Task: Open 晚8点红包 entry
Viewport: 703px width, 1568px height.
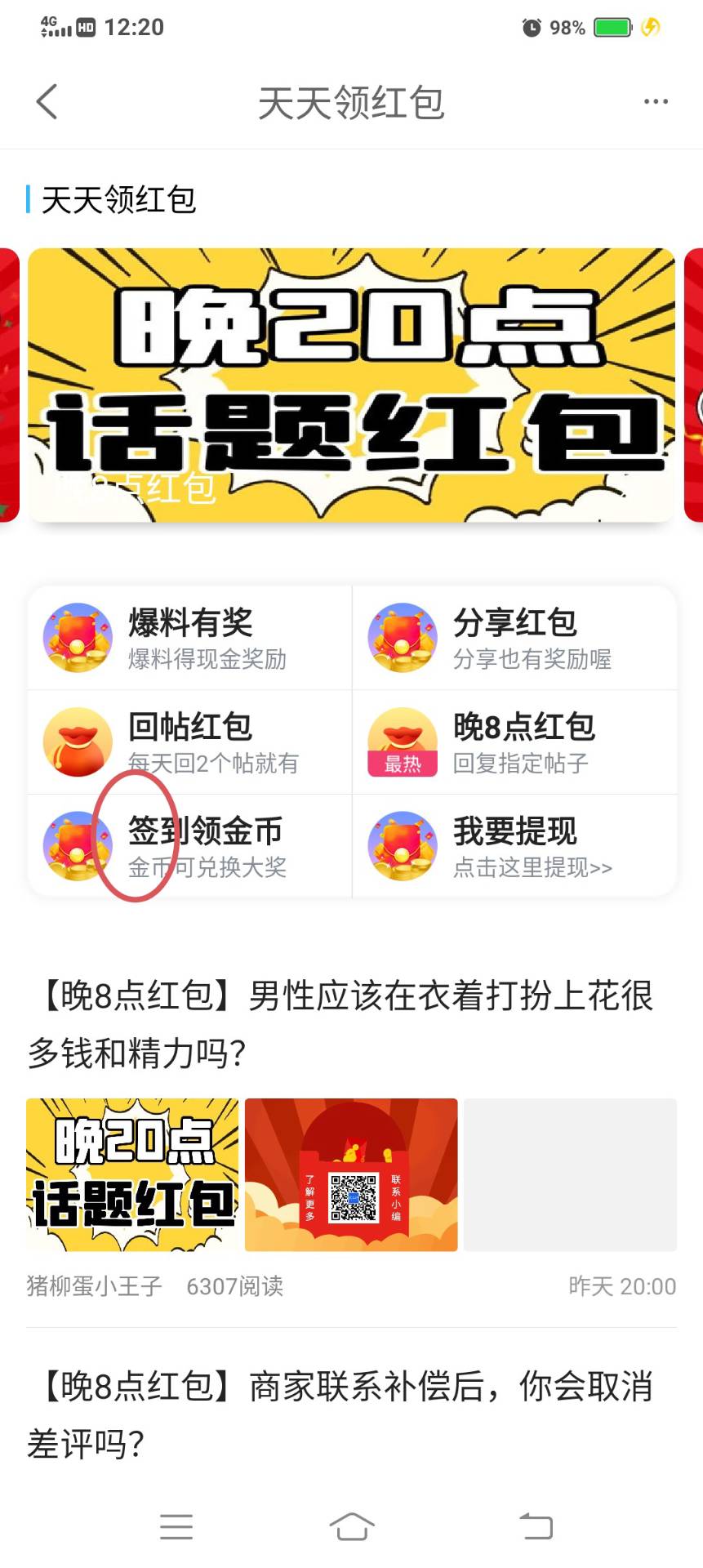Action: tap(514, 742)
